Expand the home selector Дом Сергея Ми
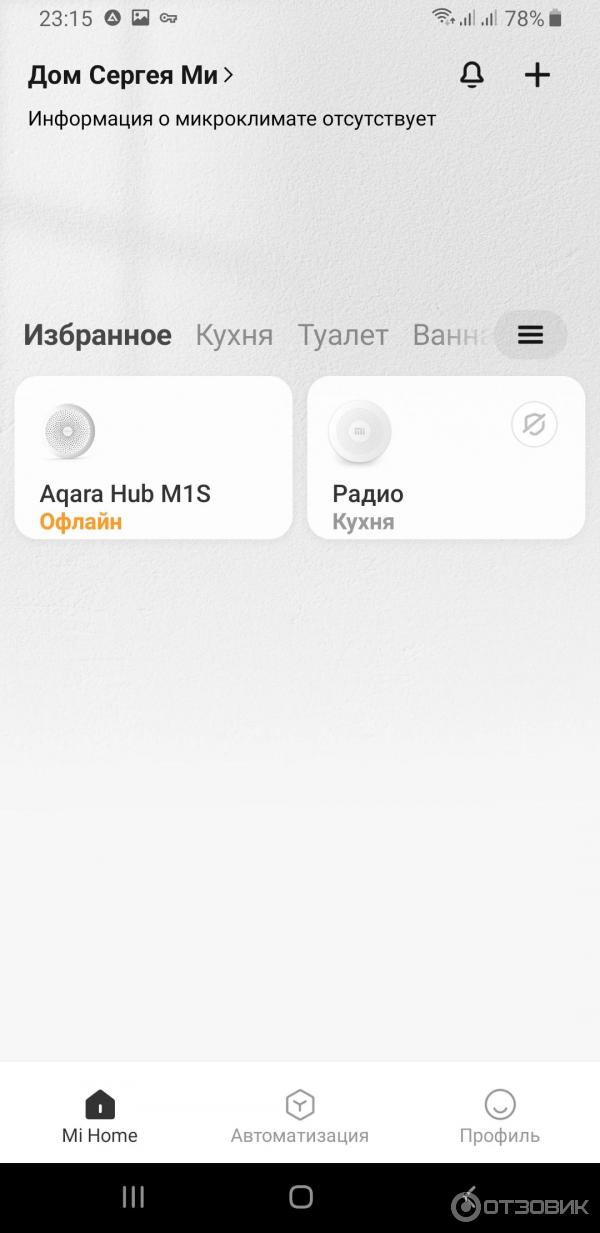Viewport: 600px width, 1233px height. pos(131,75)
